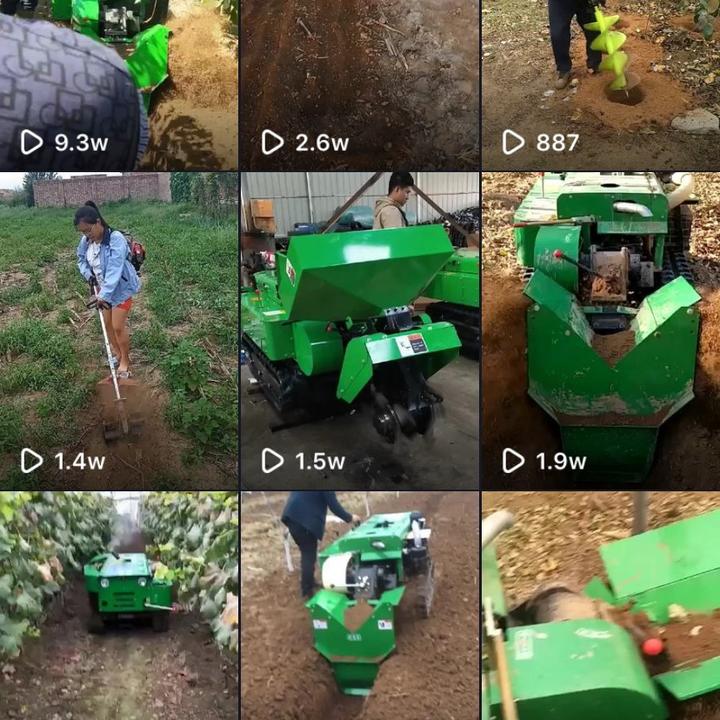
Task: Open the close-up green machine video tile
Action: (x=600, y=605)
